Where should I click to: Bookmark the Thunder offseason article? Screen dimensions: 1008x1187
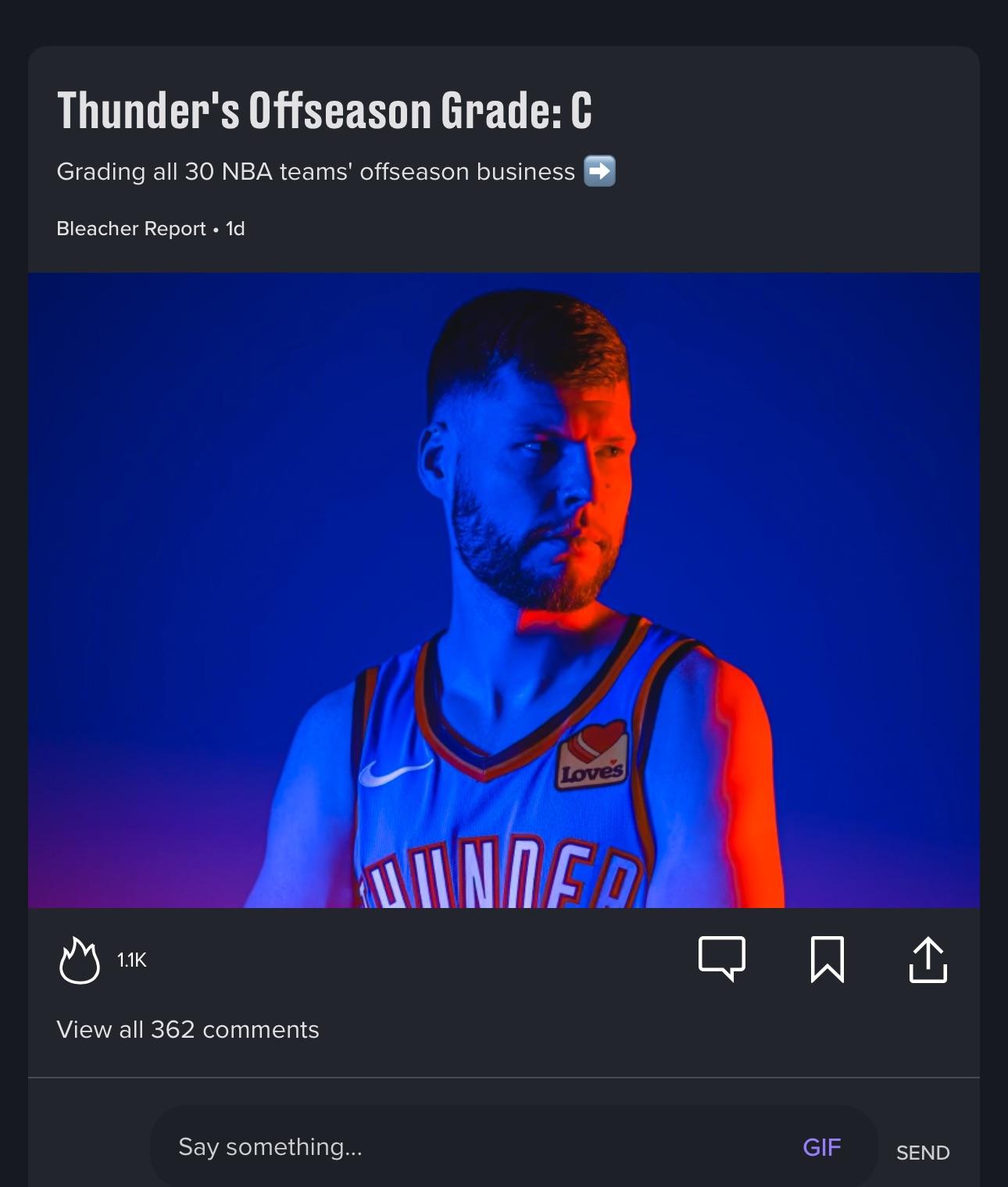[827, 959]
